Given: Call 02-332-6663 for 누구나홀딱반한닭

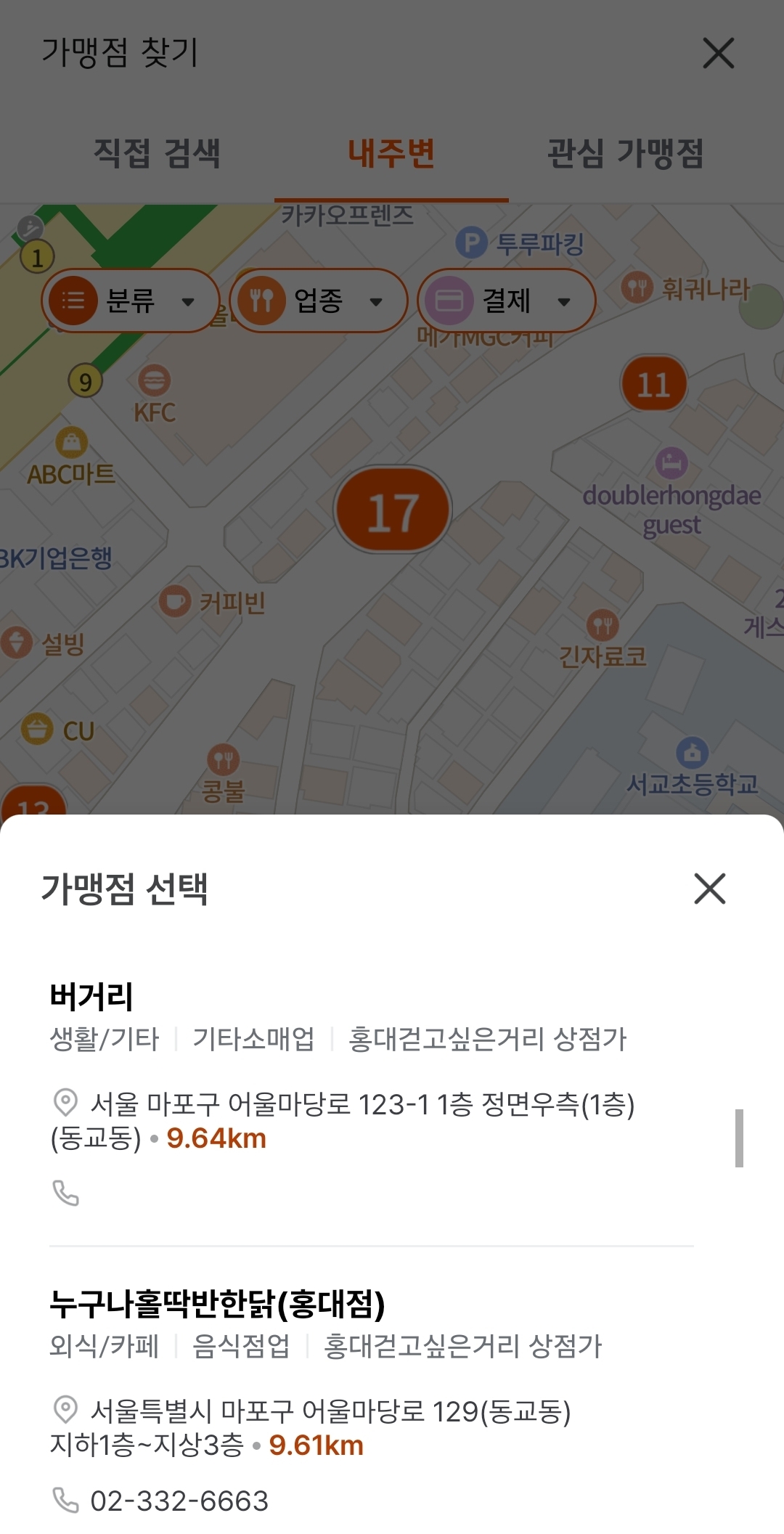Looking at the screenshot, I should coord(178,1501).
